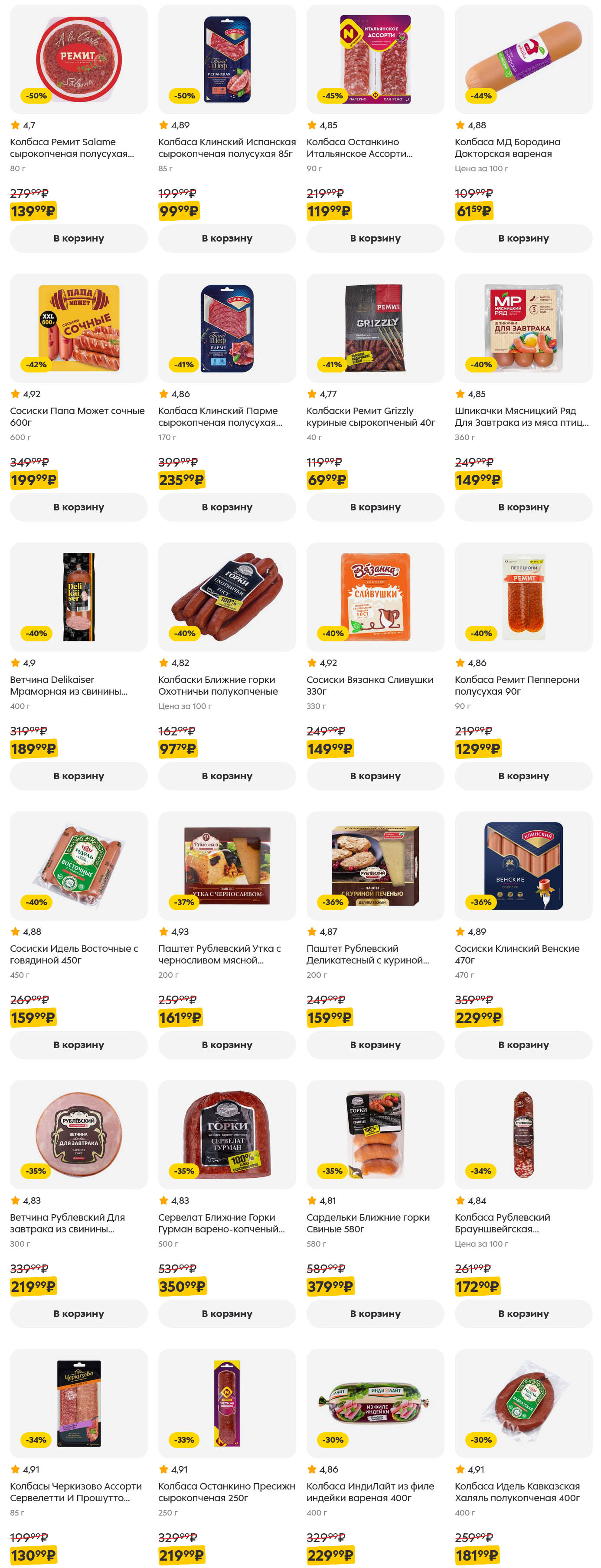Add Колбаса Ремит Salame to cart

[x=78, y=238]
